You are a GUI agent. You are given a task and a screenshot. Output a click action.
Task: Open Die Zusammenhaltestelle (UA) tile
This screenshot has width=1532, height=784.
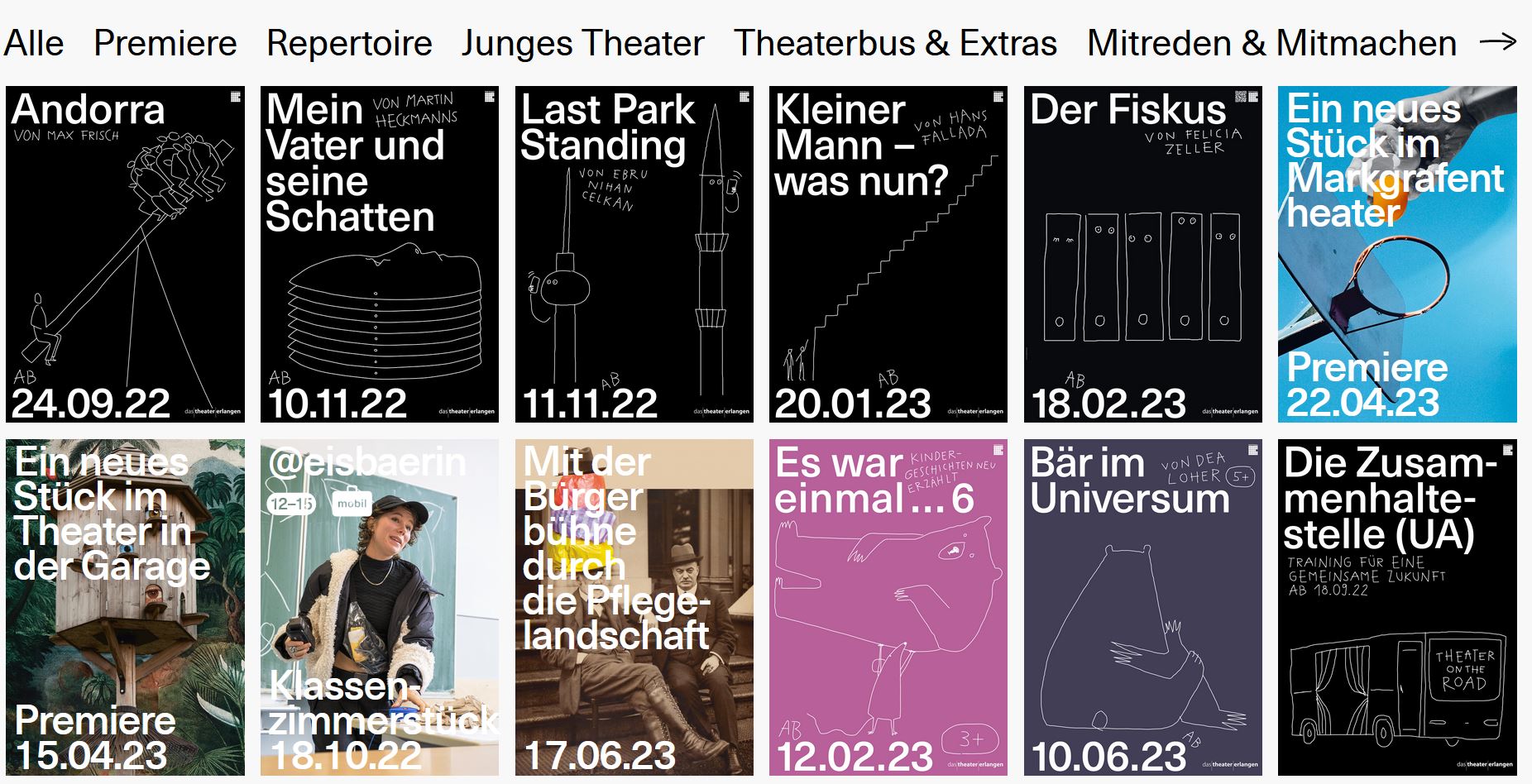pyautogui.click(x=1397, y=608)
